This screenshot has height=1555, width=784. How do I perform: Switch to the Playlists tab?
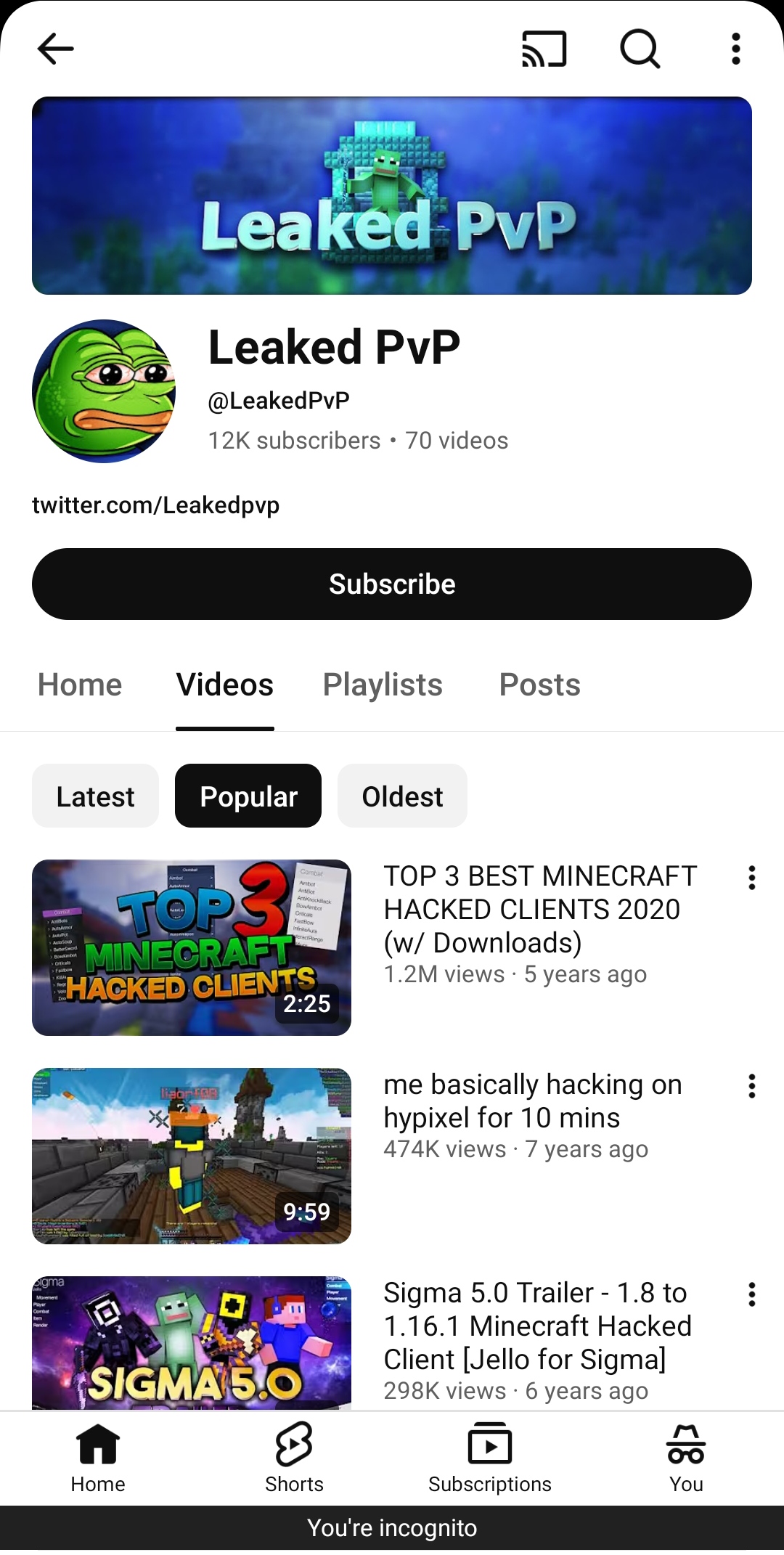tap(383, 685)
